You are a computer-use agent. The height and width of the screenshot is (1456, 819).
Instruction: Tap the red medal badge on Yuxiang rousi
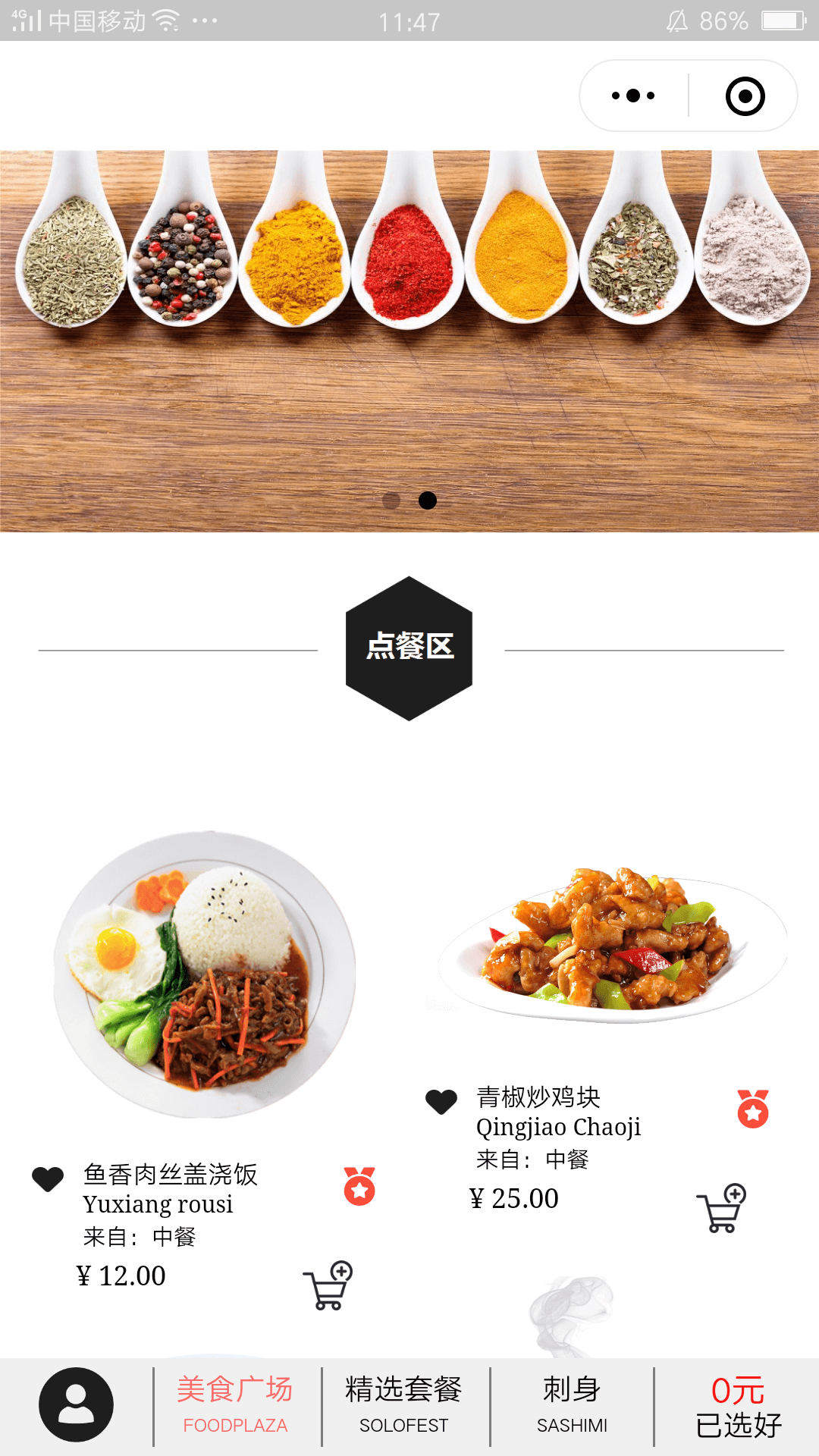359,1186
